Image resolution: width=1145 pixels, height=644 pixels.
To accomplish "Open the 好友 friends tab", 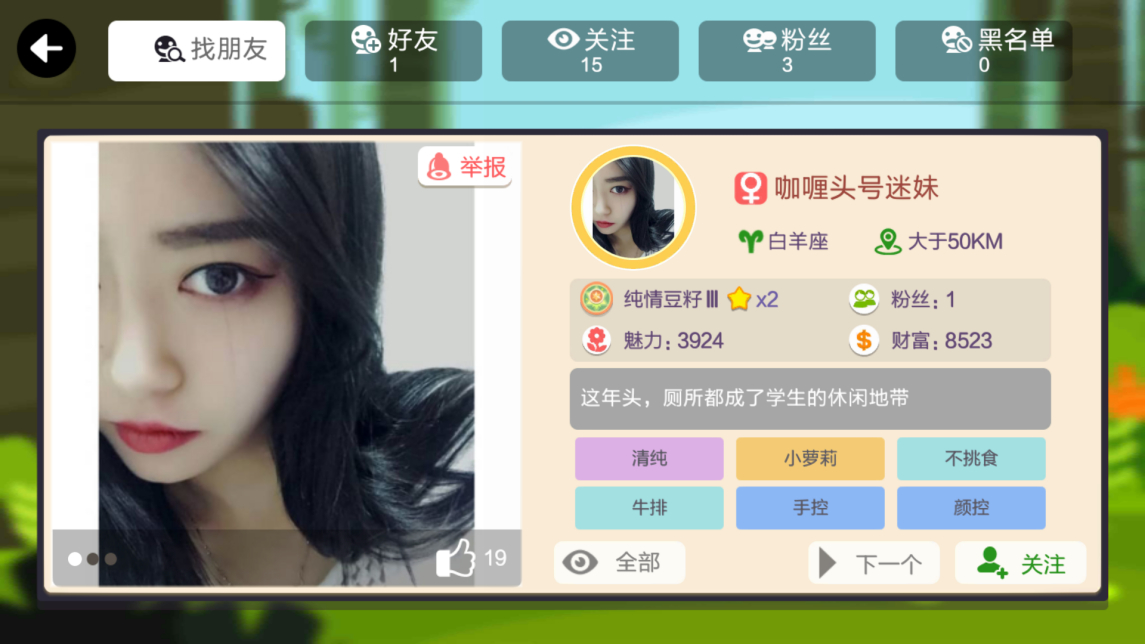I will point(393,51).
